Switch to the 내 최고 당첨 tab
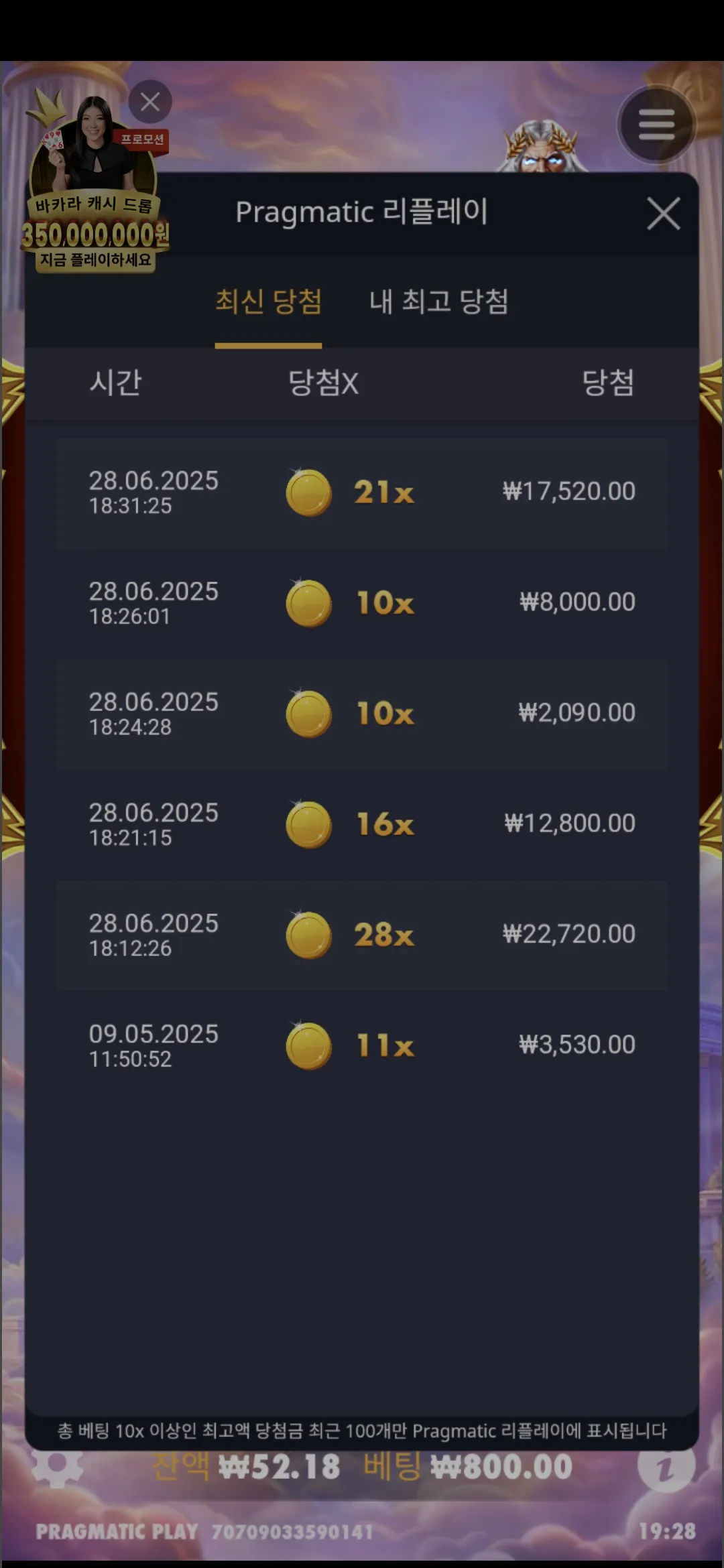Screen dimensions: 724x1568 pos(439,302)
